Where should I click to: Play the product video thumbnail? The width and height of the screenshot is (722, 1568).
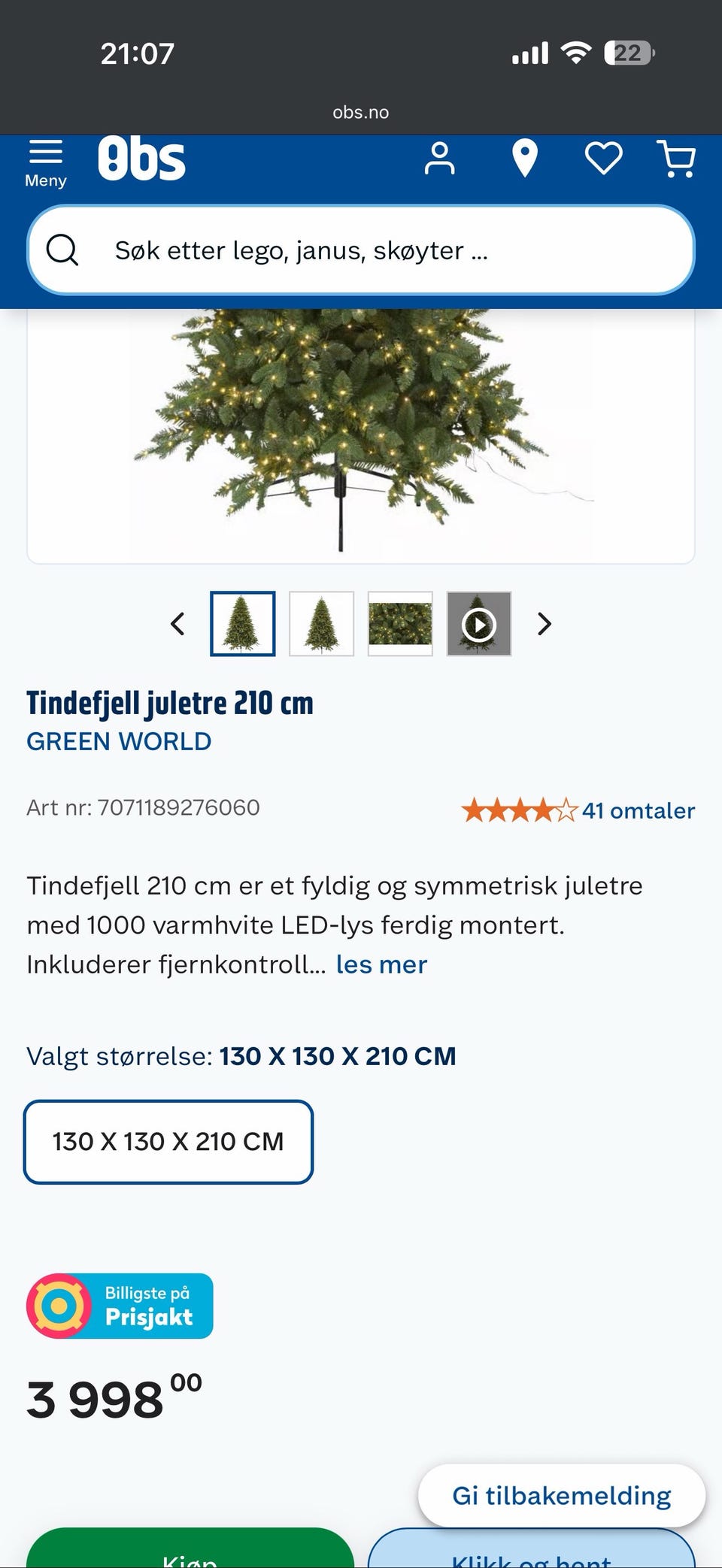(478, 624)
